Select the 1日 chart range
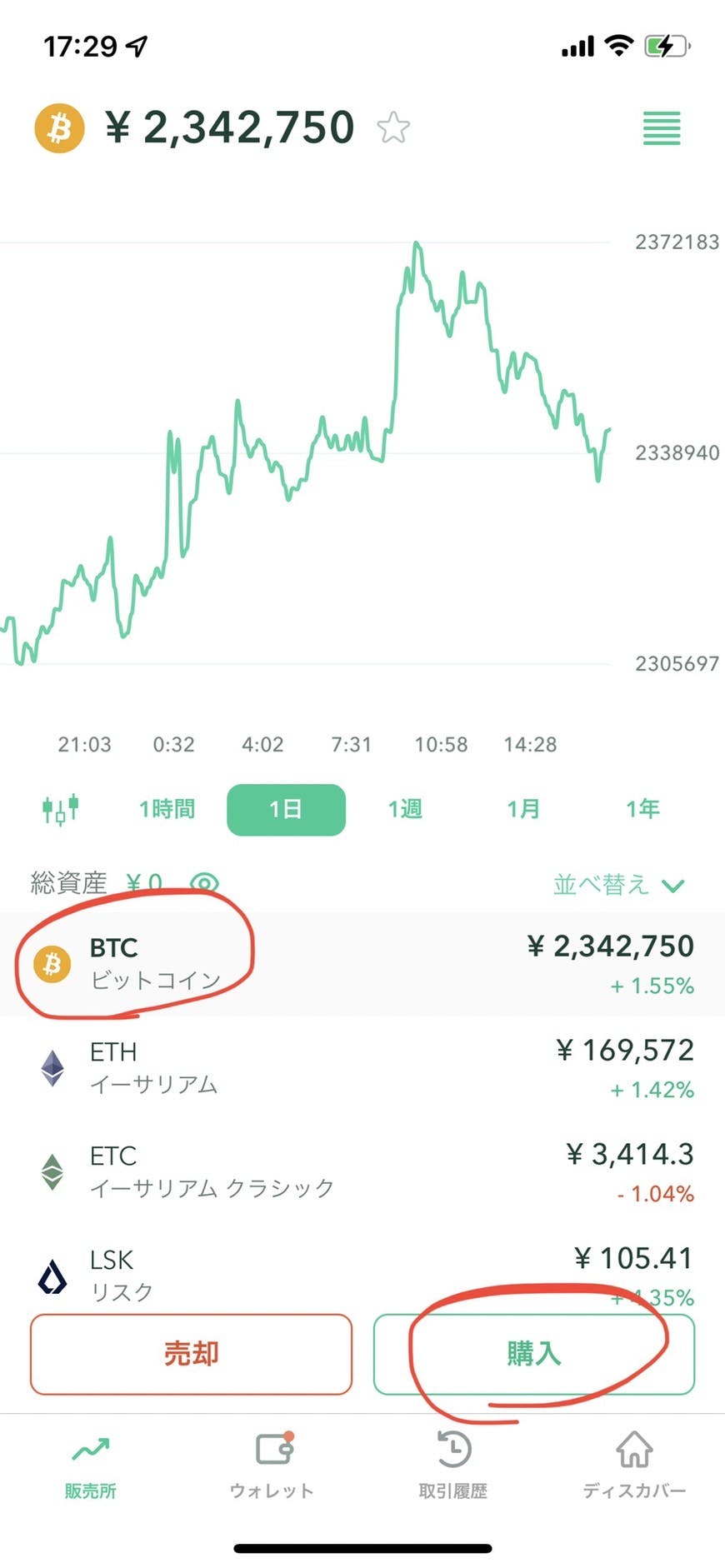The height and width of the screenshot is (1568, 725). [x=286, y=810]
